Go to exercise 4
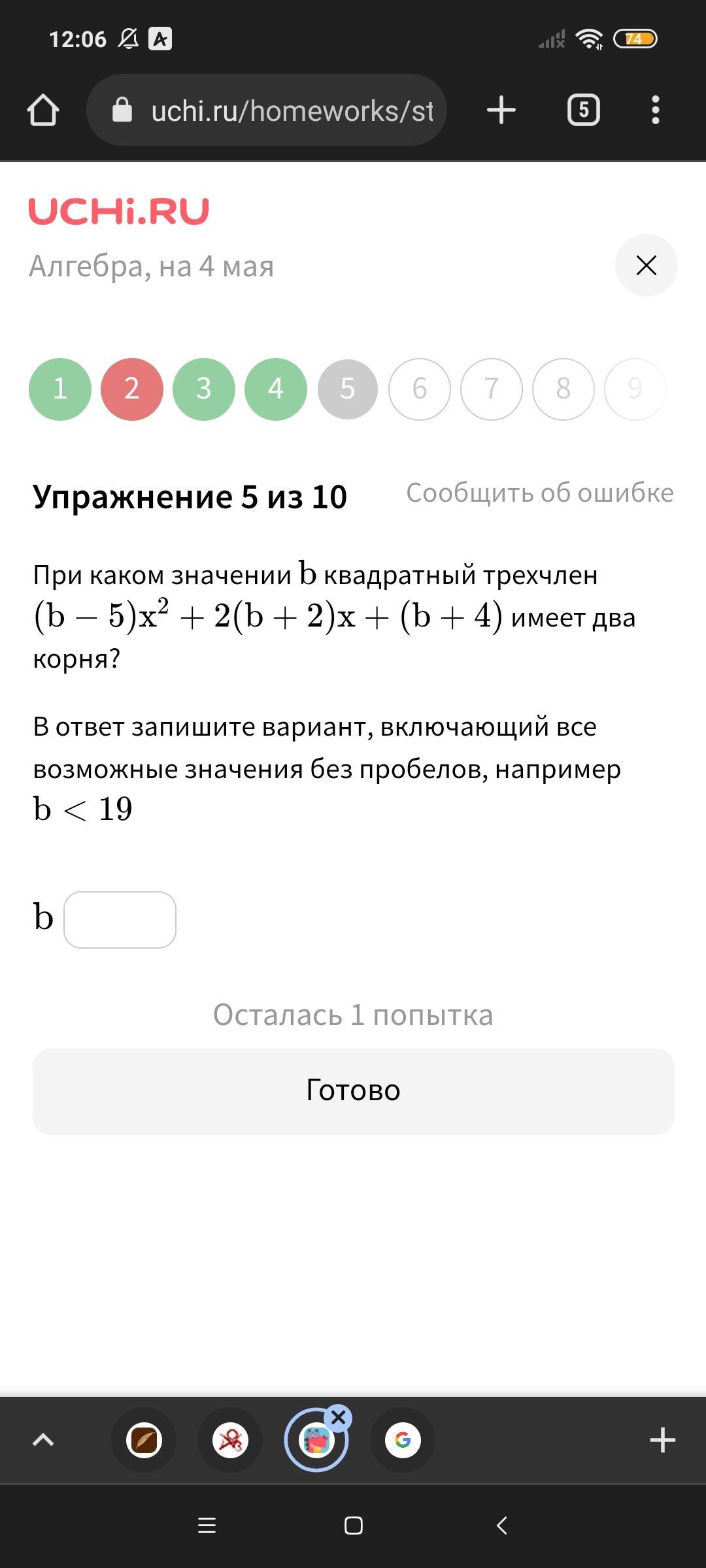 coord(276,389)
